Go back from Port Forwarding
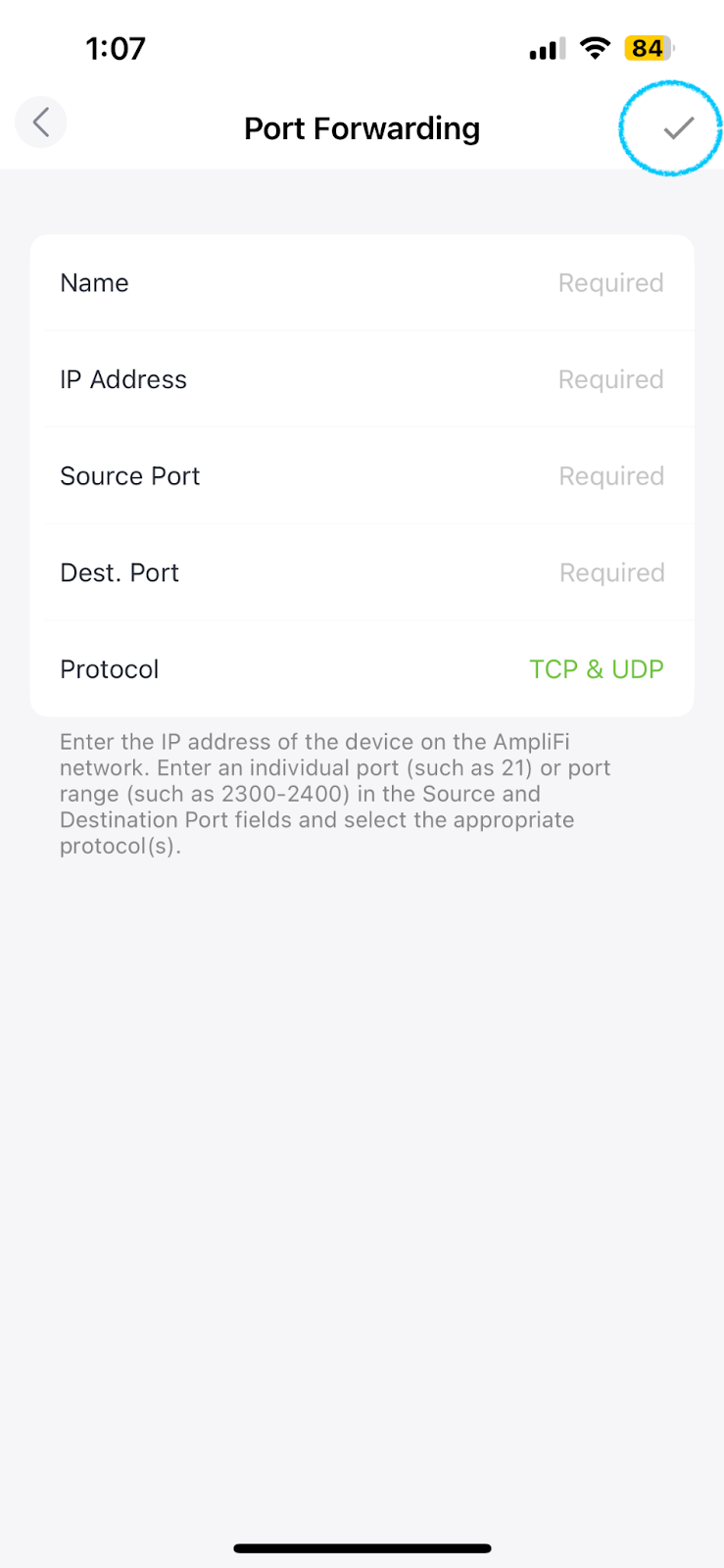The height and width of the screenshot is (1568, 724). tap(41, 122)
